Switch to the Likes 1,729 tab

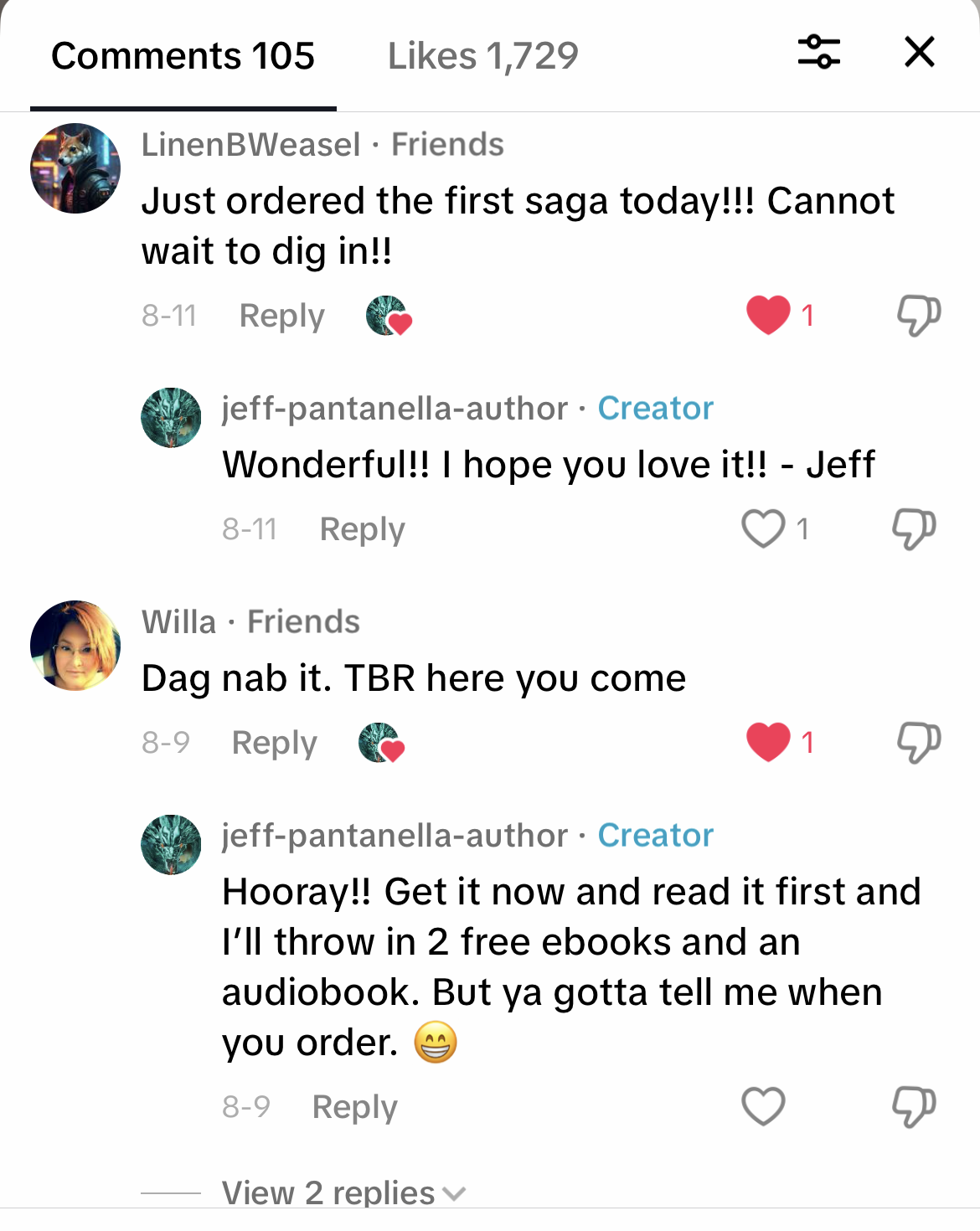point(482,56)
